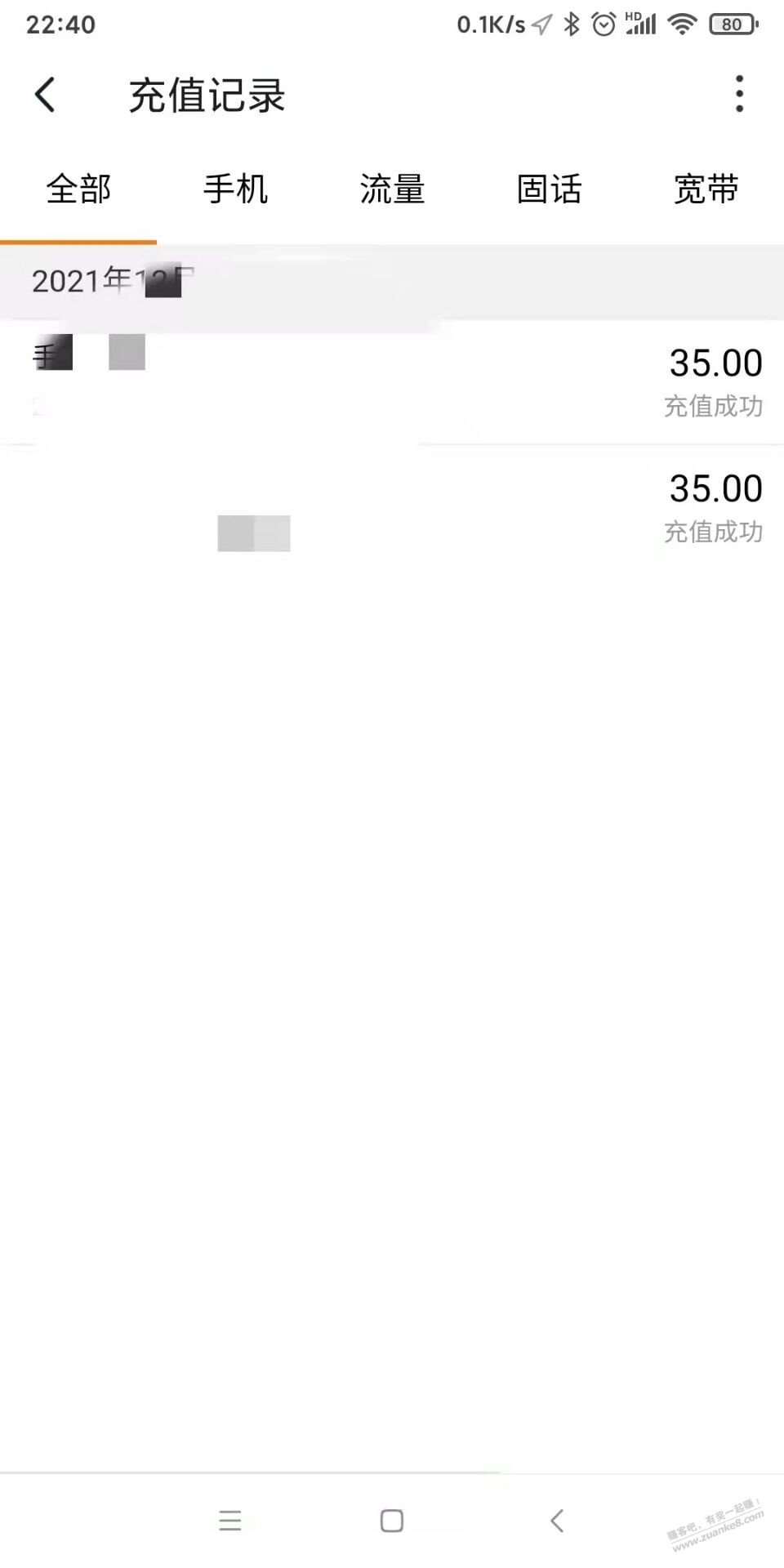The image size is (784, 1568).
Task: Open the three-dot overflow menu
Action: 739,94
